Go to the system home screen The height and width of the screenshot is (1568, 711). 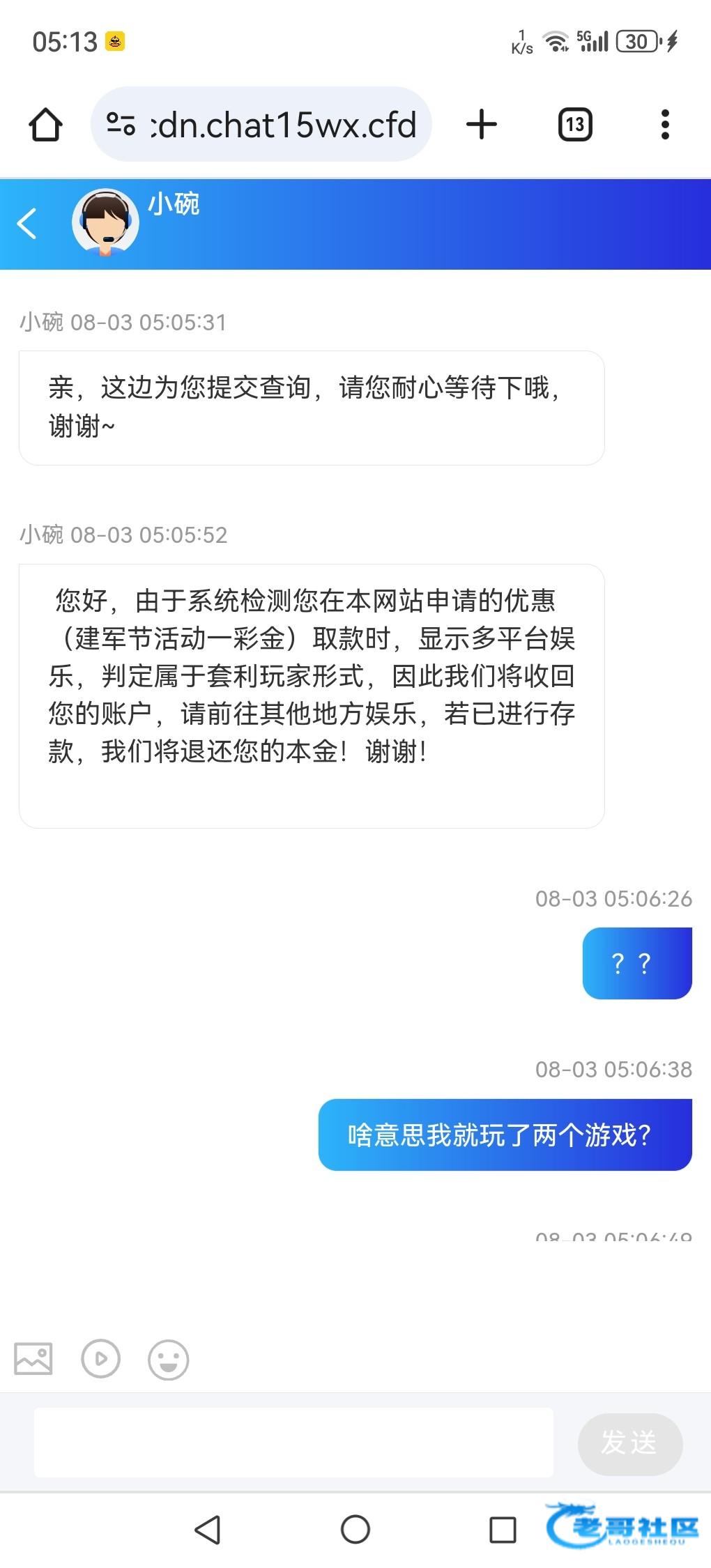[x=355, y=1530]
